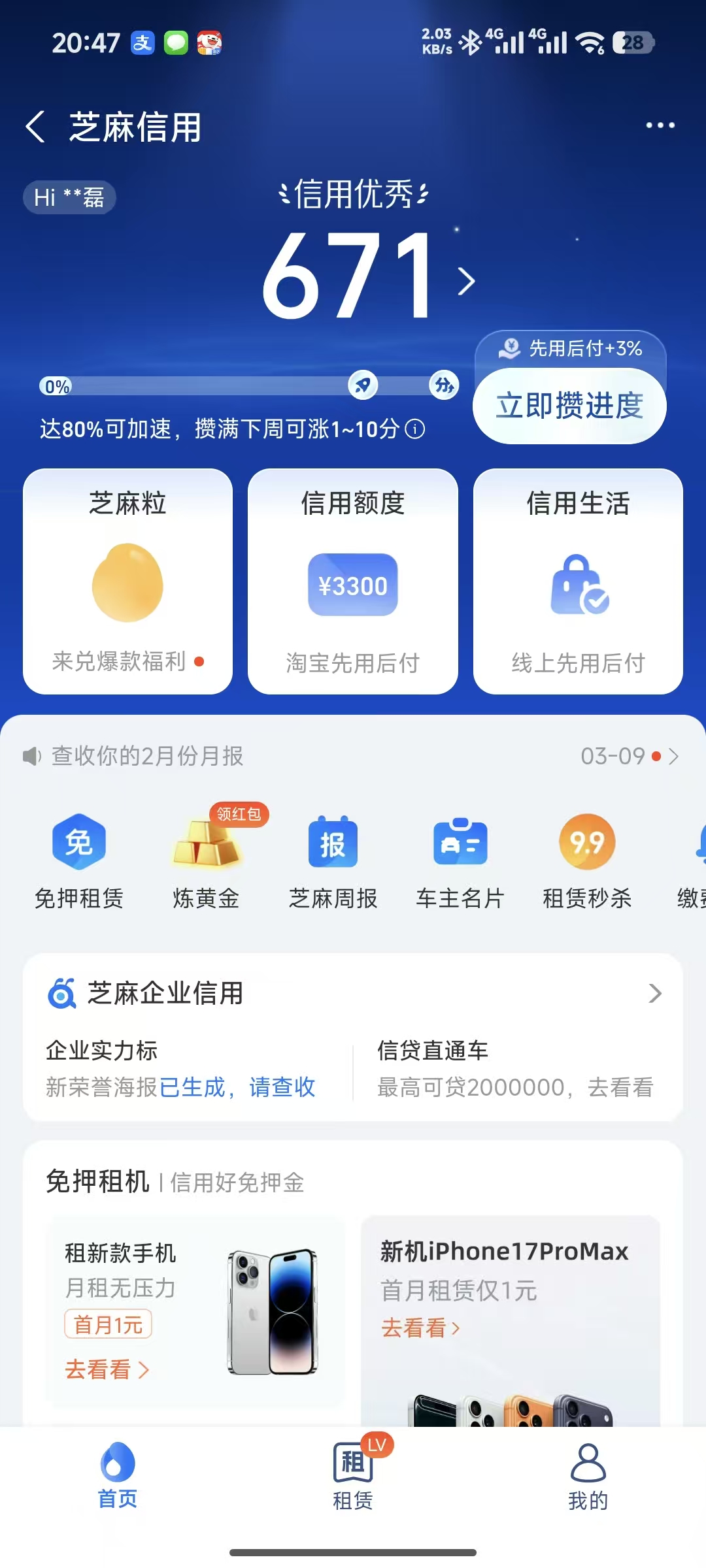Open 芝麻周报 shortcut

(x=333, y=860)
